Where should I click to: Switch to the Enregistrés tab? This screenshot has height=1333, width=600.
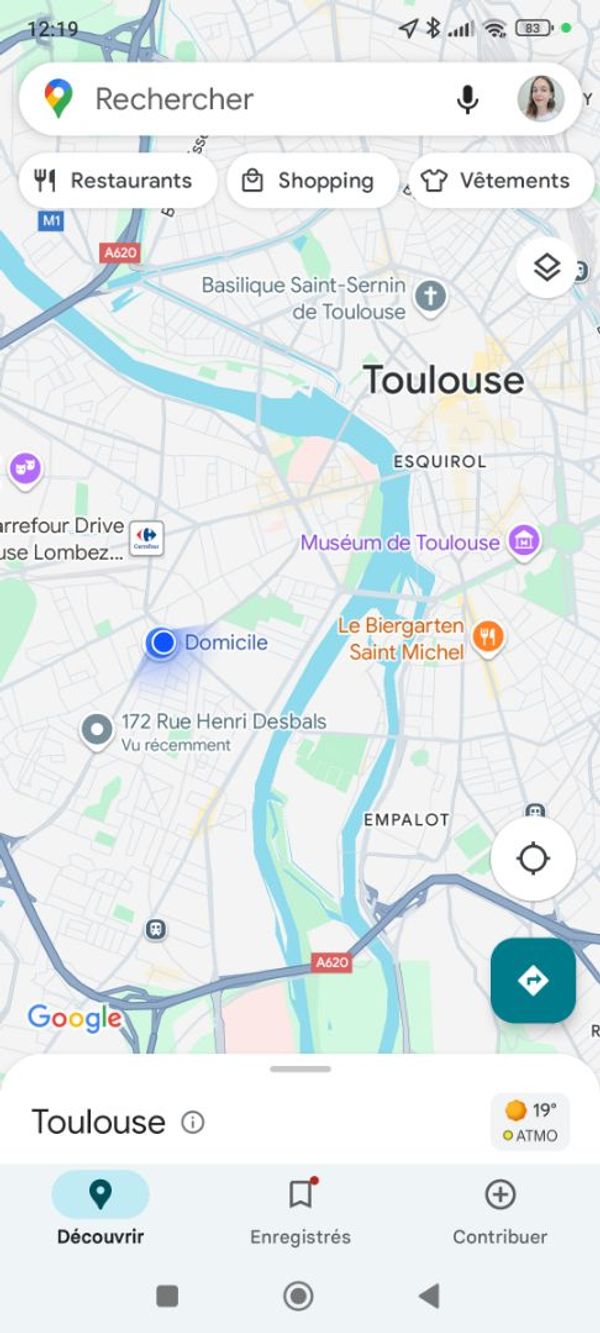click(x=300, y=1209)
